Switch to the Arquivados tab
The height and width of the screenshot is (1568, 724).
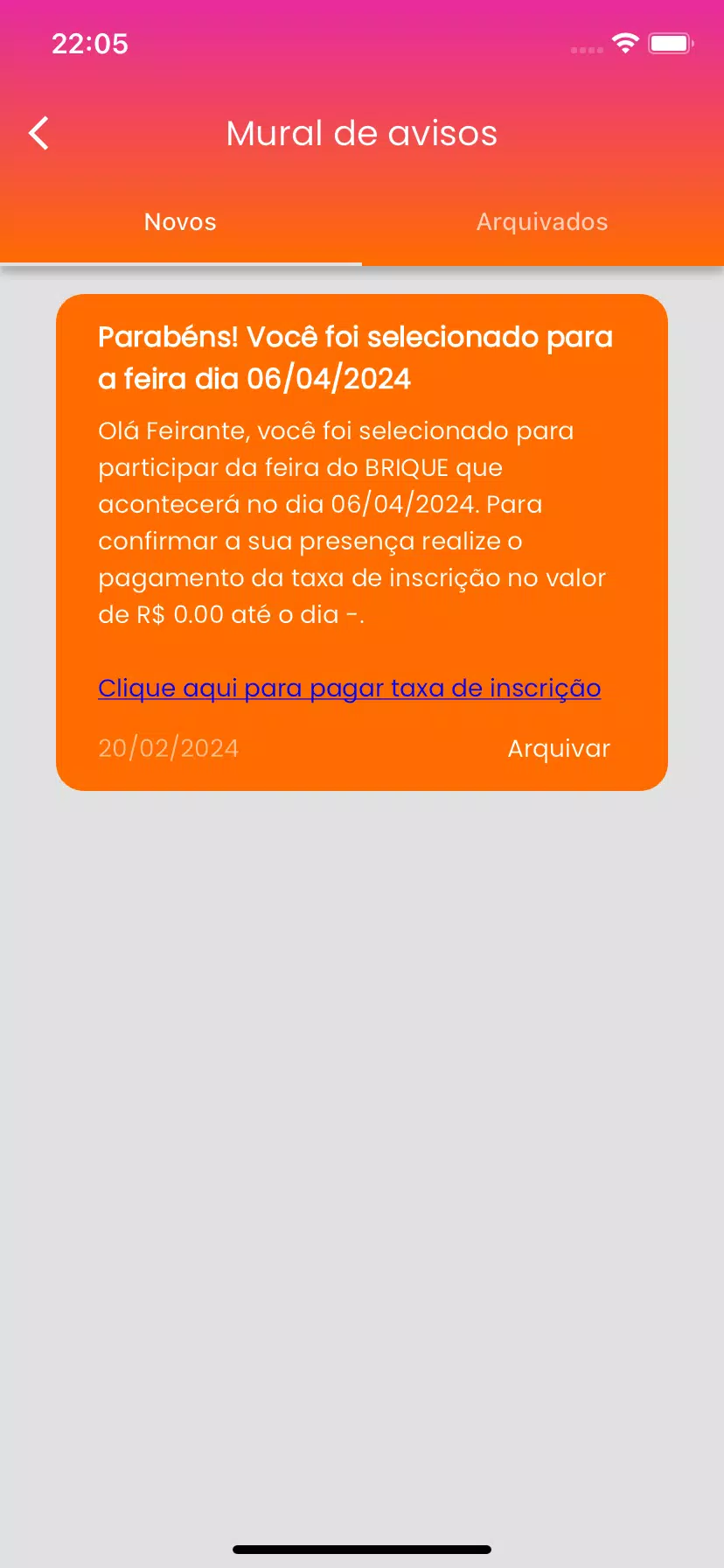point(542,222)
